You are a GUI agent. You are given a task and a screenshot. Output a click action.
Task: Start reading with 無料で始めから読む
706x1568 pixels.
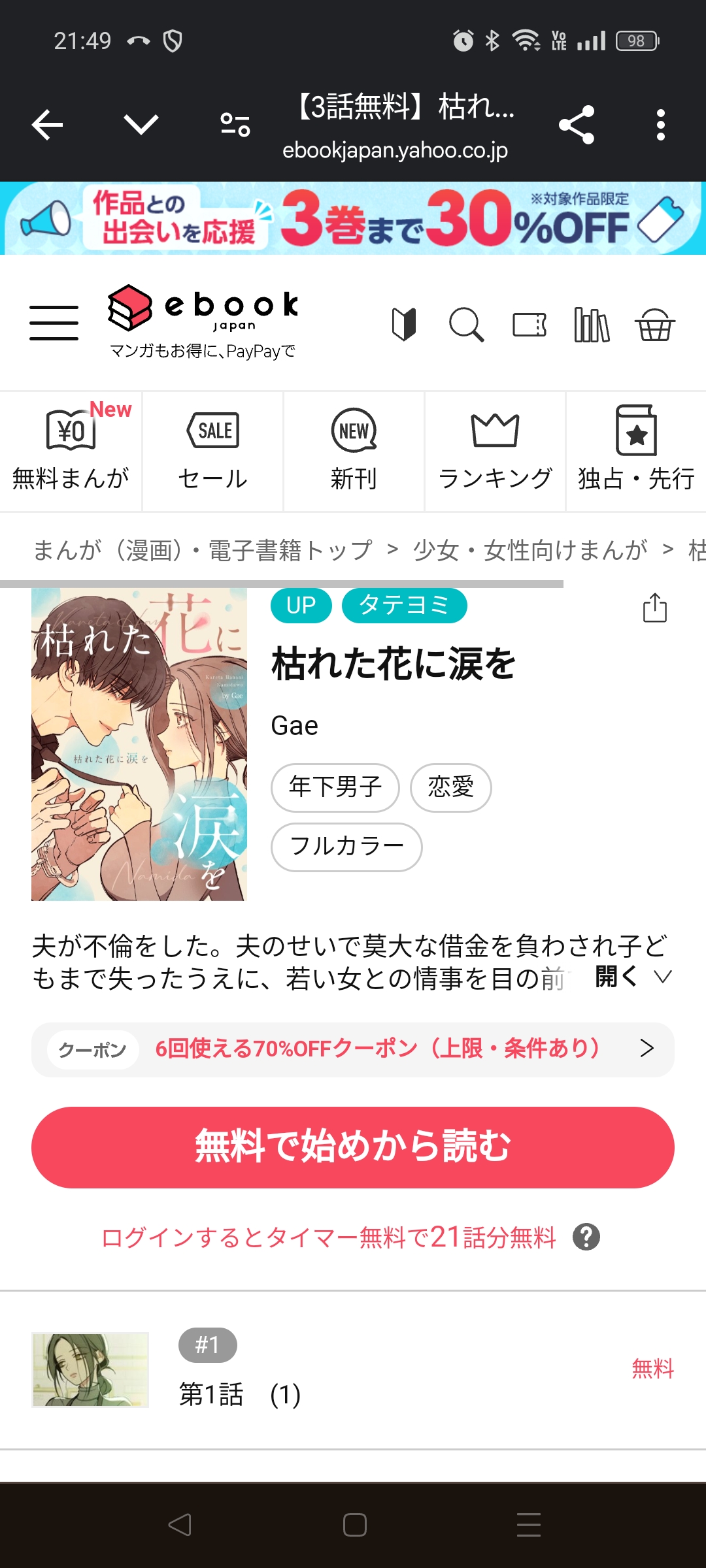pyautogui.click(x=353, y=1147)
